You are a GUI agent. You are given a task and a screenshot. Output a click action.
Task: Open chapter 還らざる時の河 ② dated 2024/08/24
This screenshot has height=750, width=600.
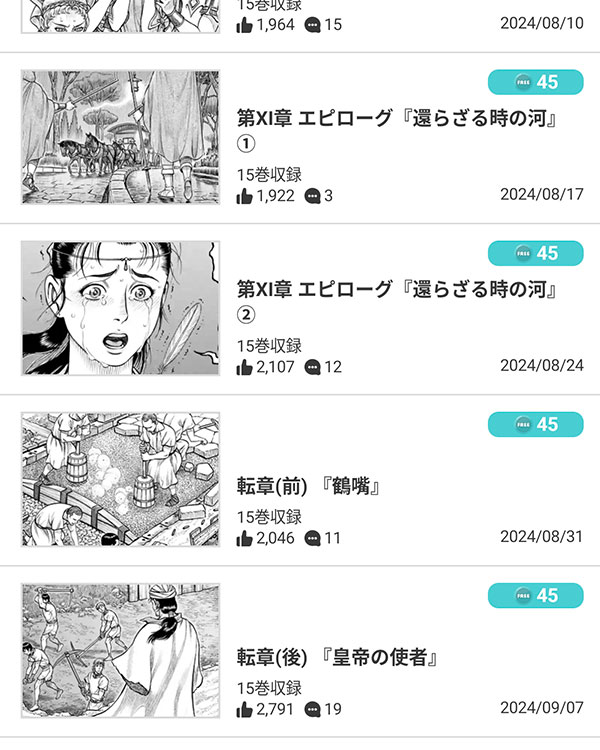(396, 302)
